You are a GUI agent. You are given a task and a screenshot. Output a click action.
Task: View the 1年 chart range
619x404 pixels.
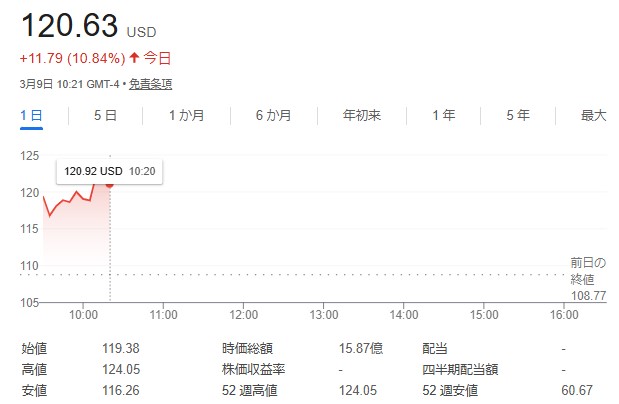pyautogui.click(x=444, y=116)
